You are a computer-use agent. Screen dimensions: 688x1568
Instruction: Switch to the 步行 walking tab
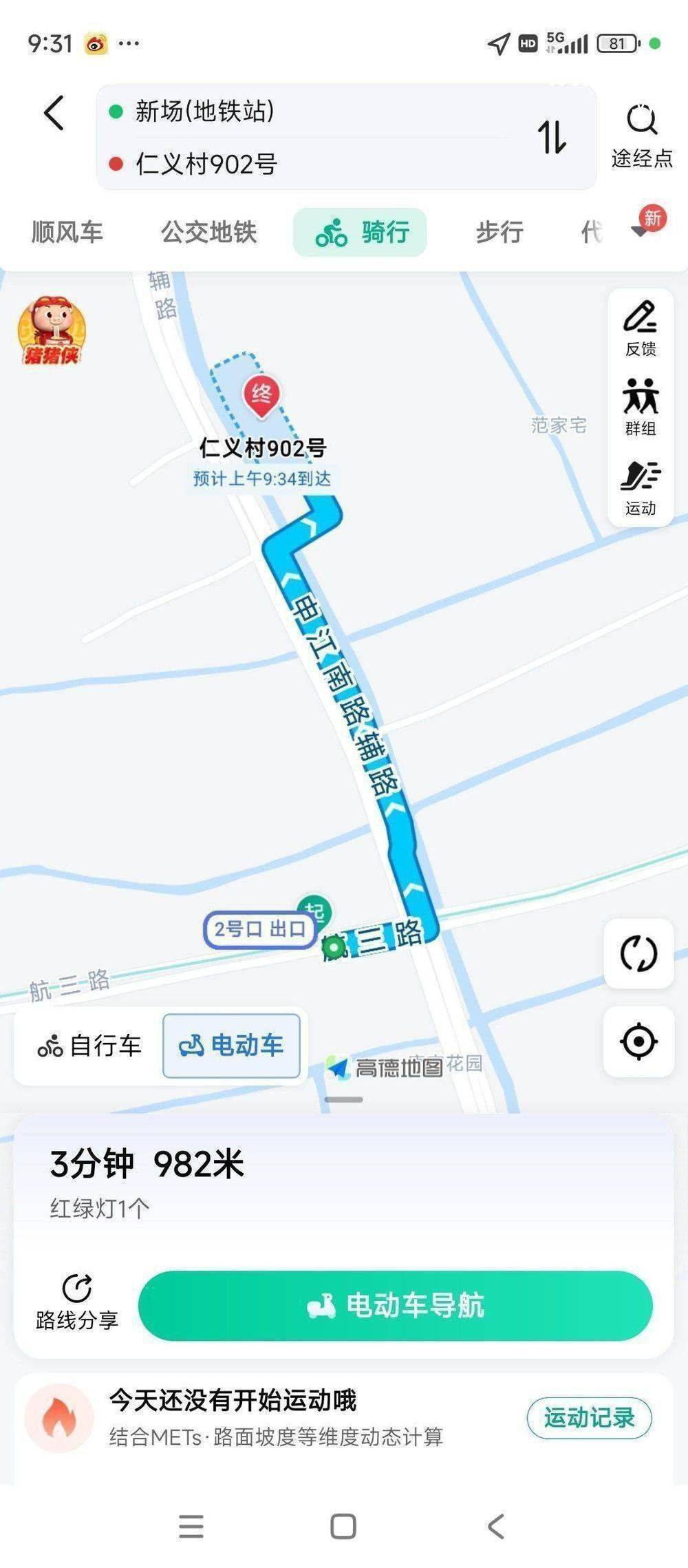[499, 232]
